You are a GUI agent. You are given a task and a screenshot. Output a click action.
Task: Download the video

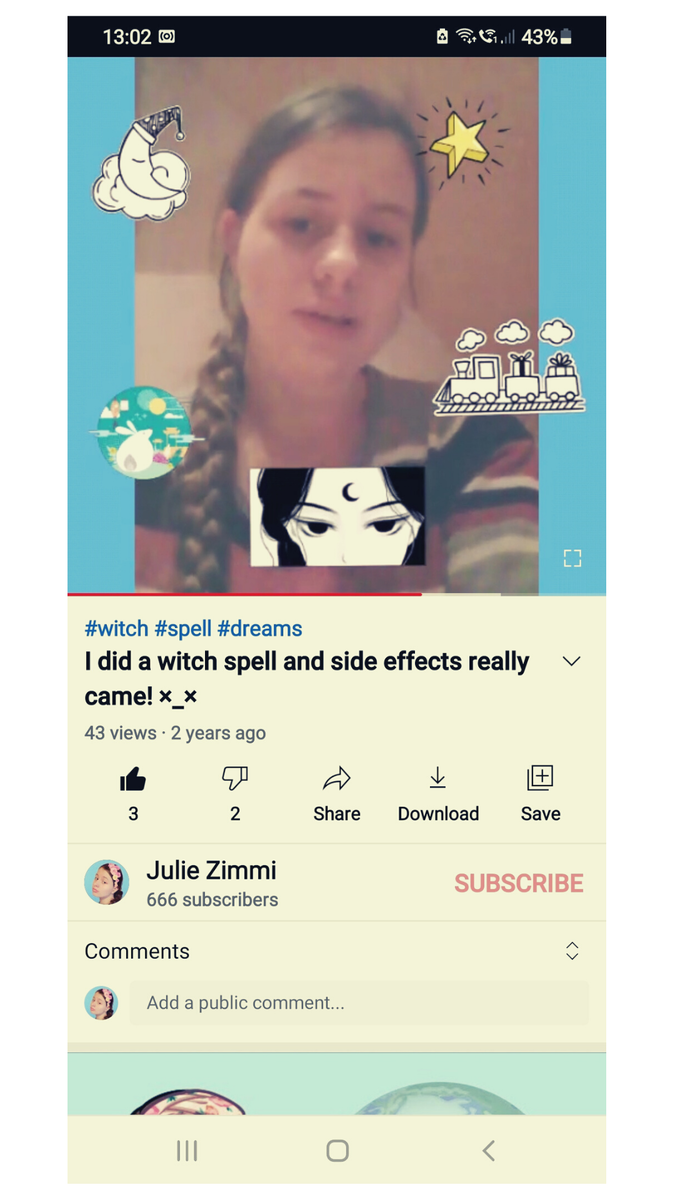(x=438, y=794)
